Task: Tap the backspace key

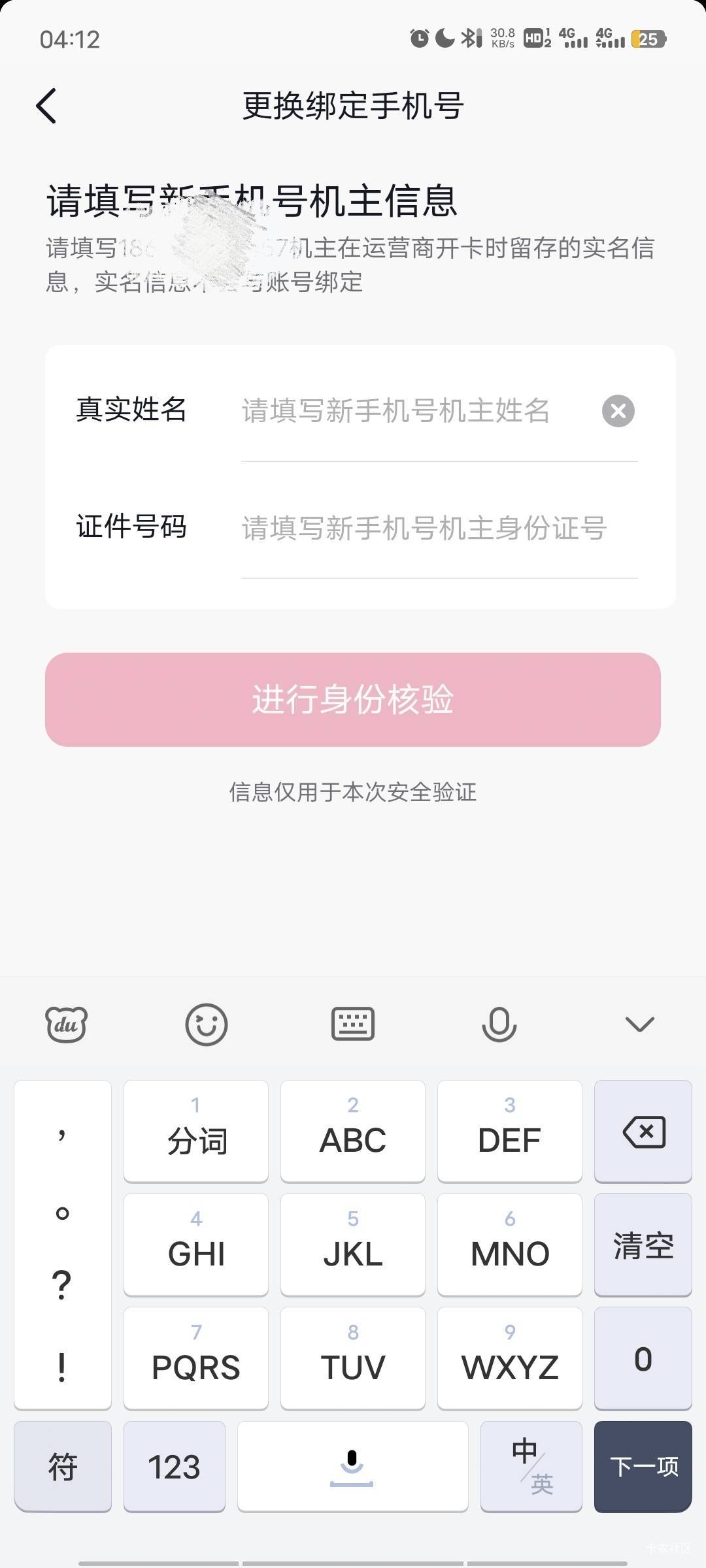Action: [x=643, y=1131]
